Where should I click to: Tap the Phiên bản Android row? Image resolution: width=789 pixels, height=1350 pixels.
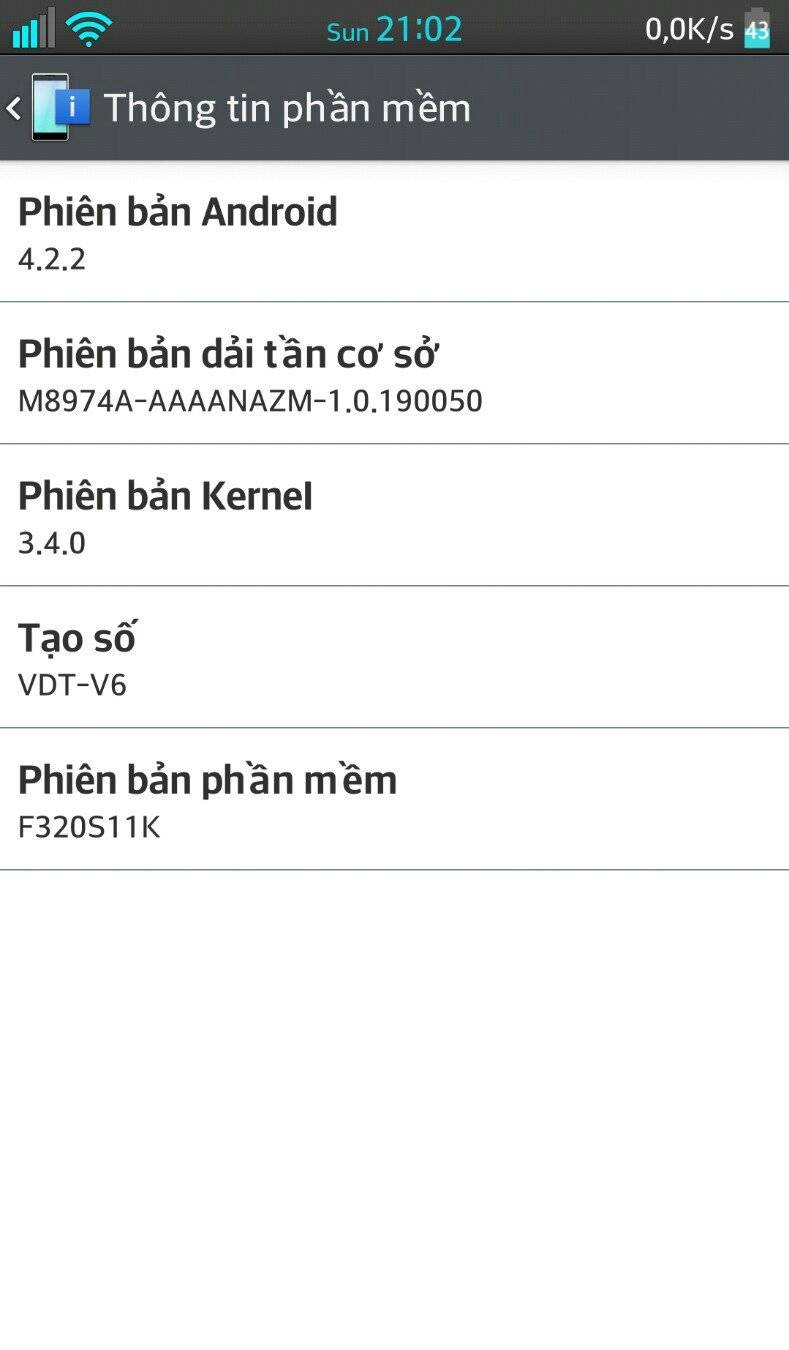(394, 232)
